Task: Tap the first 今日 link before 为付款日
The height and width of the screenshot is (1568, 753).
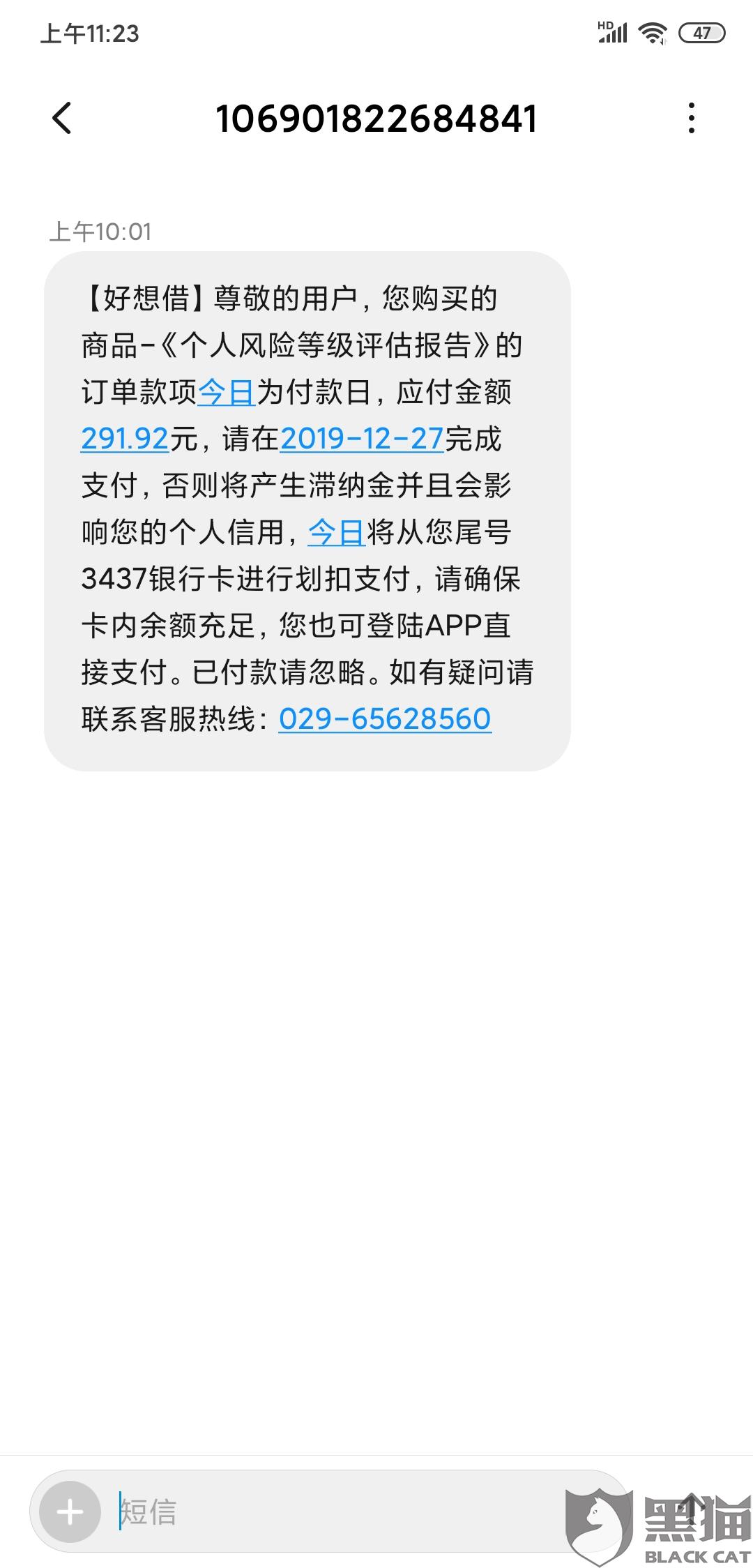Action: pyautogui.click(x=227, y=392)
